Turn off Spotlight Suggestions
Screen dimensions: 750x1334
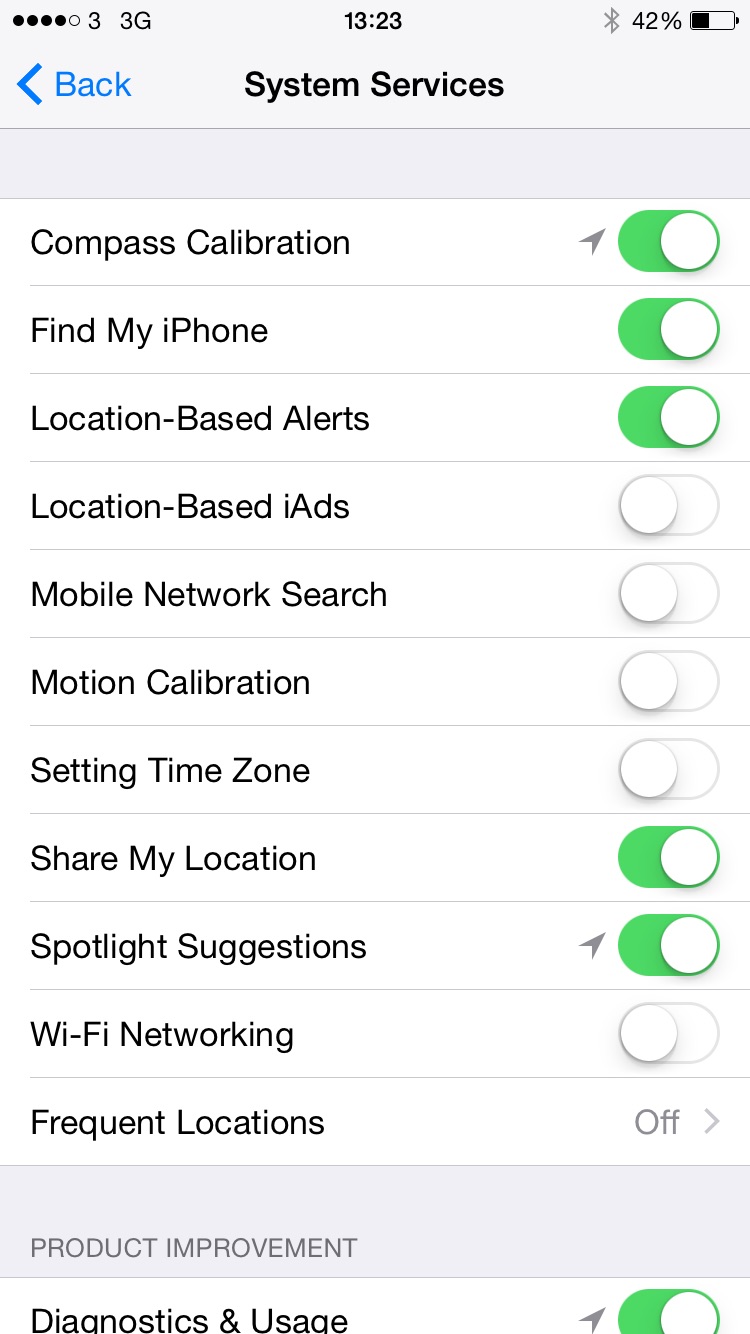(669, 946)
